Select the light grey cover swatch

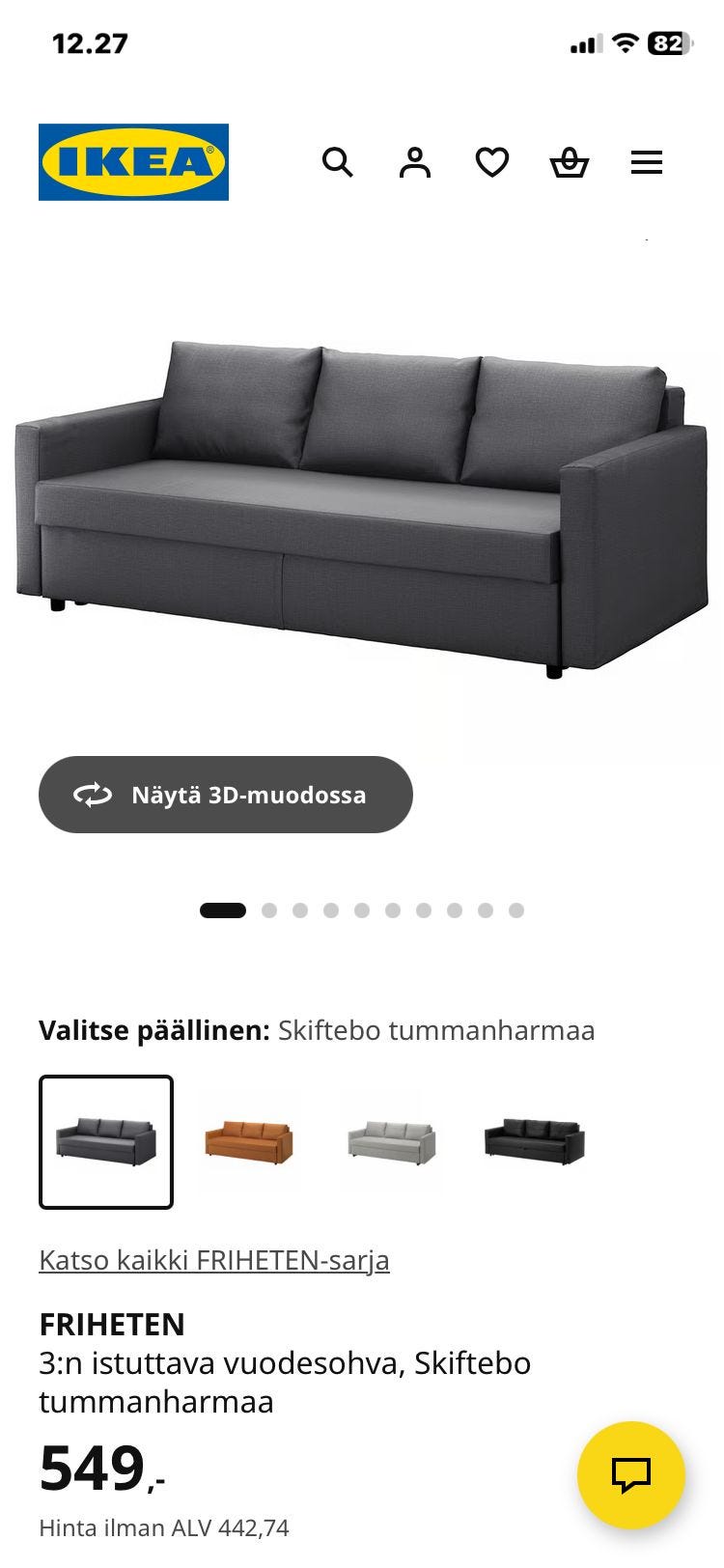coord(391,1141)
